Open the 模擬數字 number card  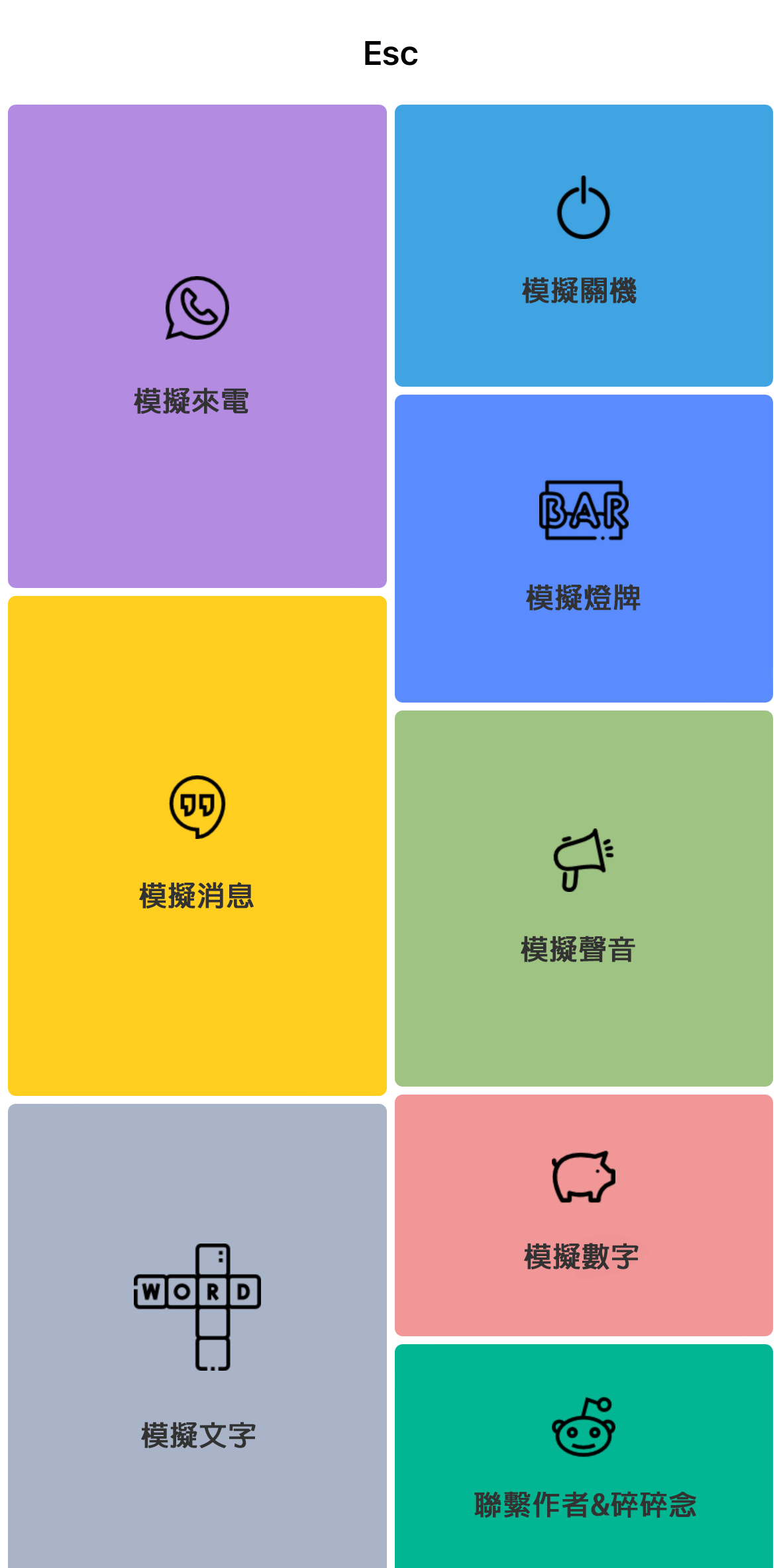click(x=583, y=1214)
